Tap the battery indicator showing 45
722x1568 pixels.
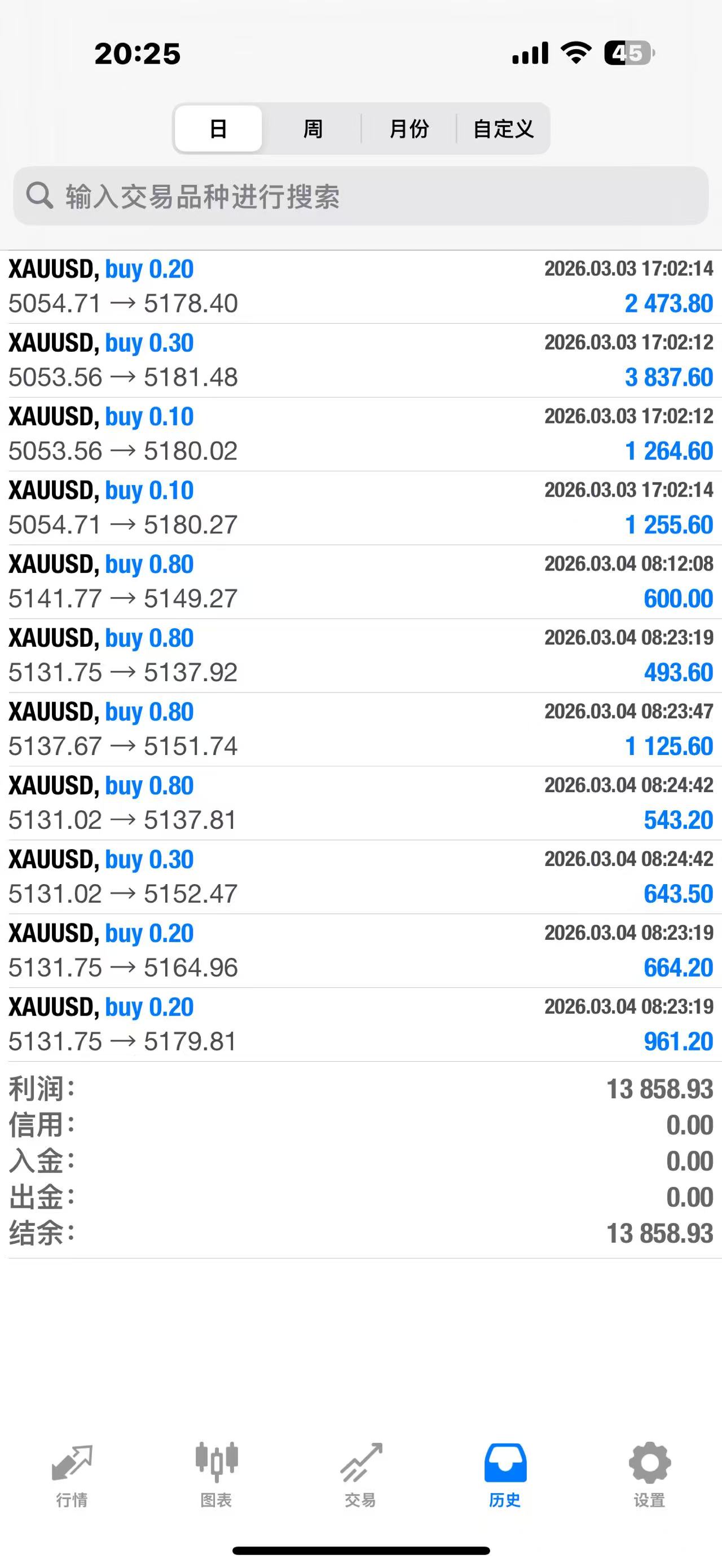(x=629, y=54)
